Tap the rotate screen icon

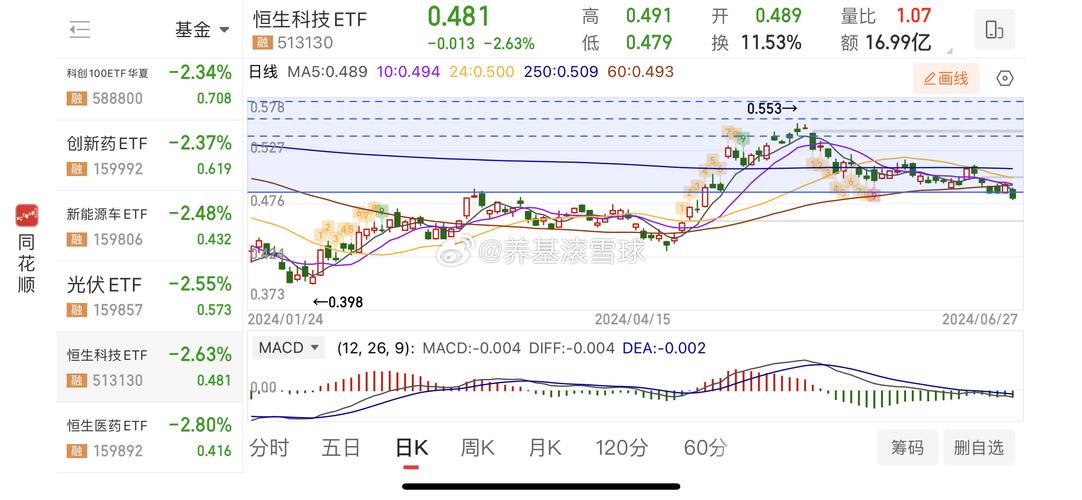tap(993, 28)
